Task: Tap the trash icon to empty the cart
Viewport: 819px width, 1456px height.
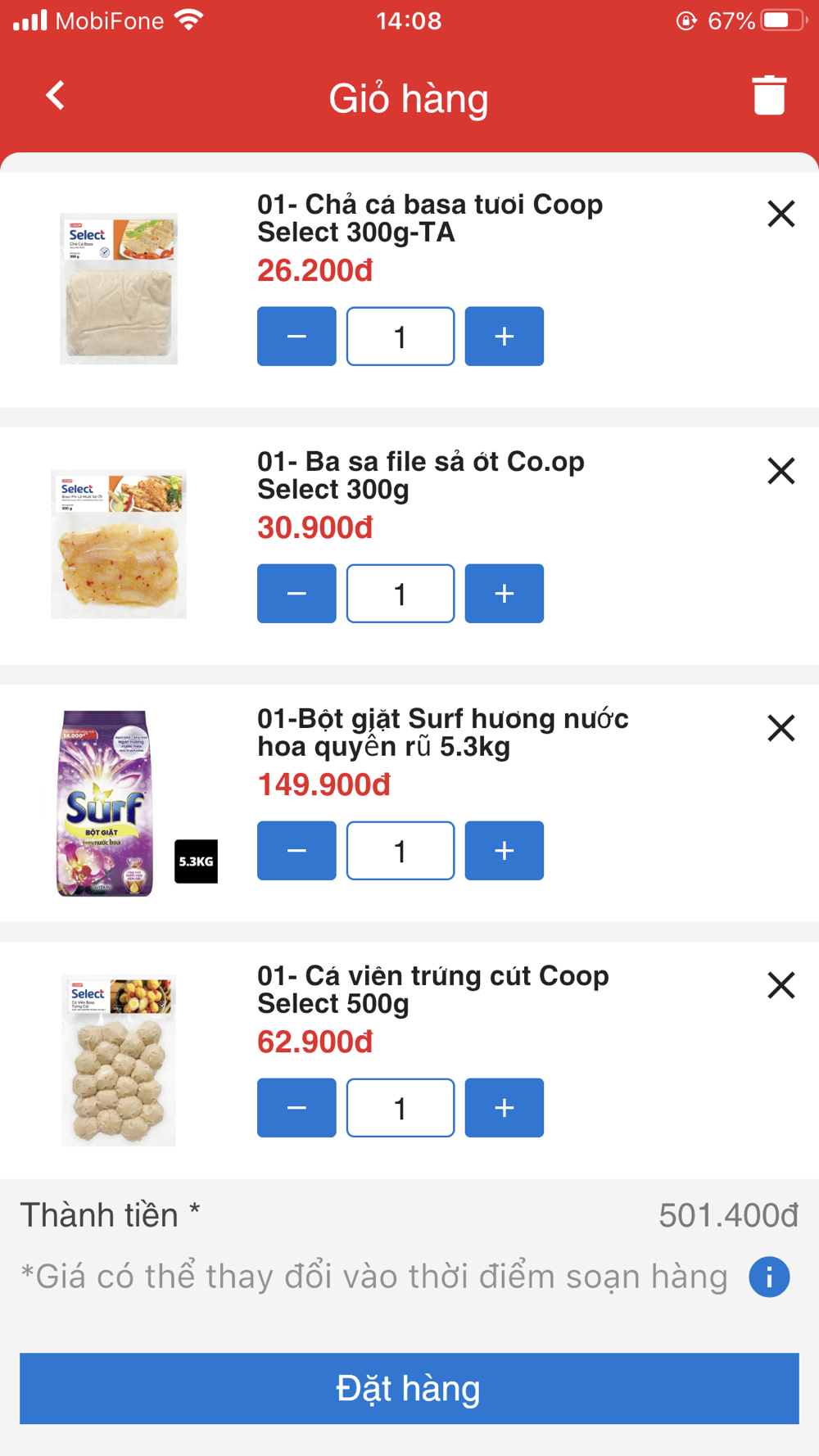Action: pyautogui.click(x=769, y=95)
